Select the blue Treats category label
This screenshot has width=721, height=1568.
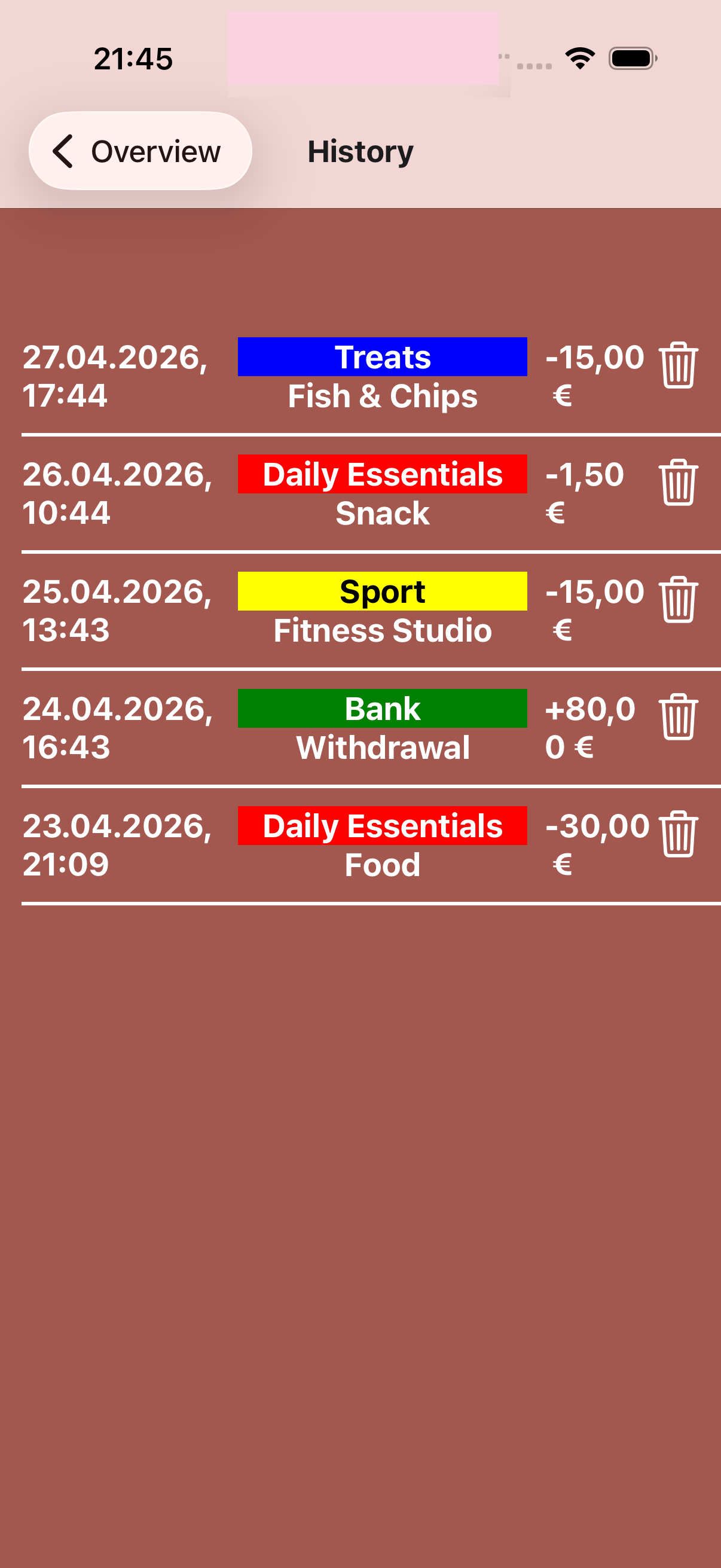pos(382,357)
